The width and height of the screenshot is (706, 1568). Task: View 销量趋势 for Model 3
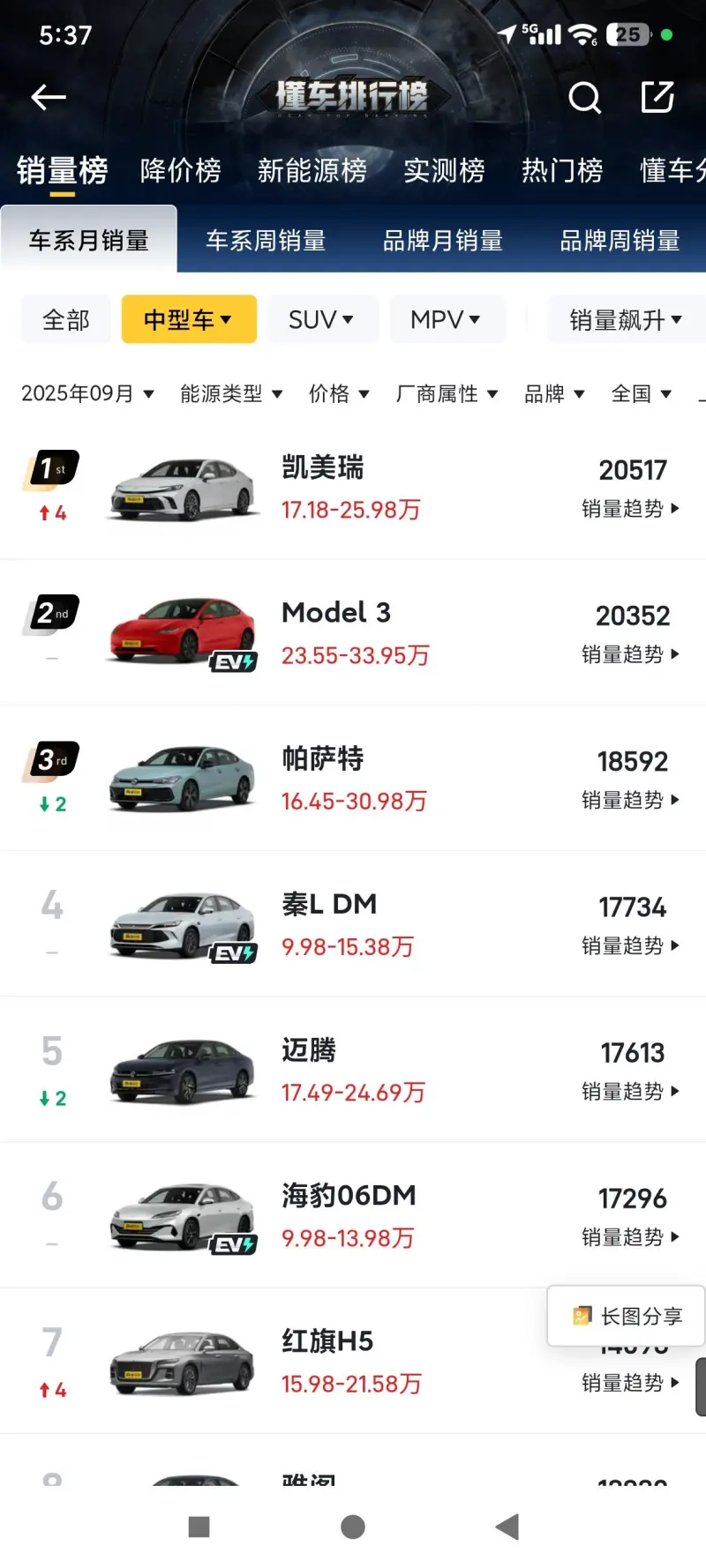630,654
